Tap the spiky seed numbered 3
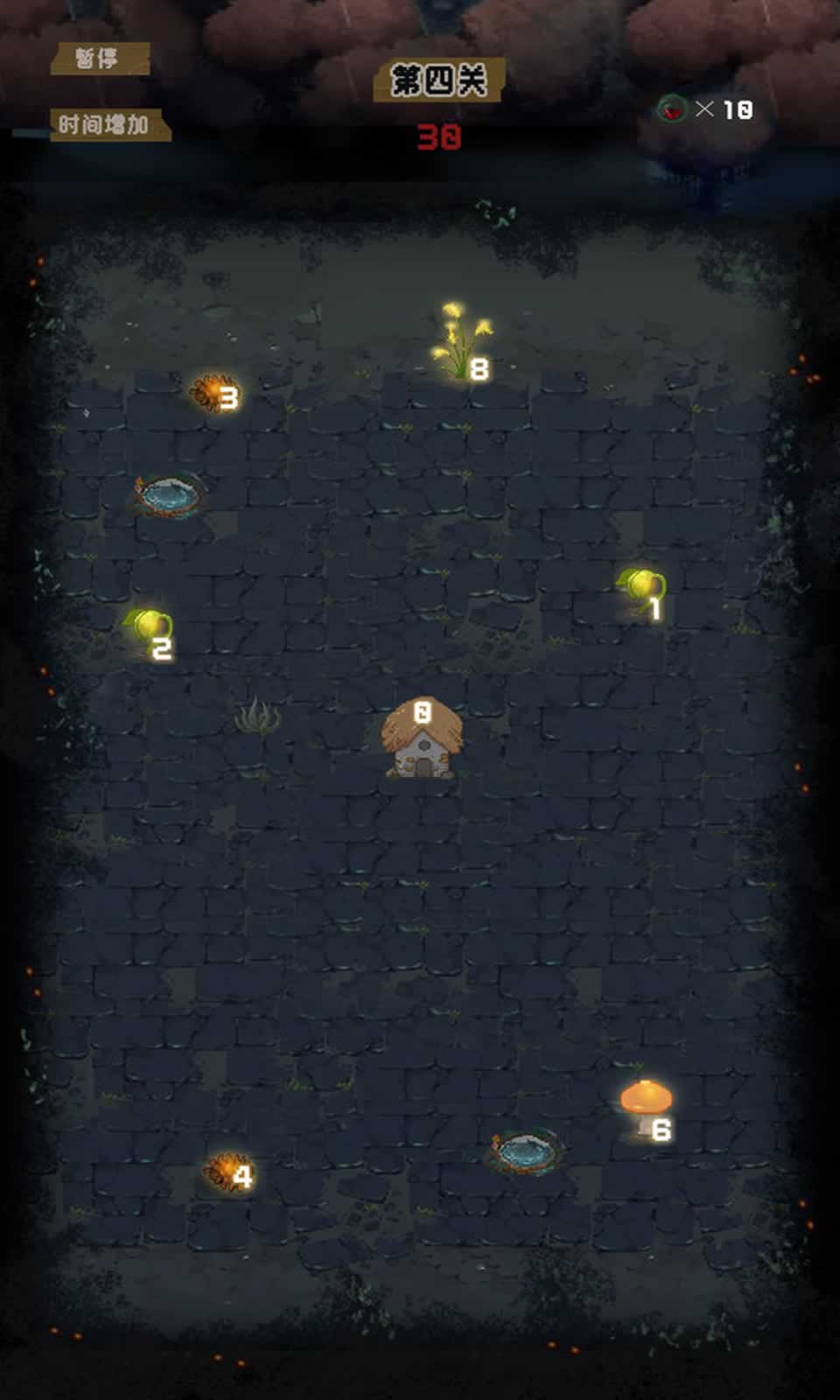The image size is (840, 1400). click(x=210, y=393)
